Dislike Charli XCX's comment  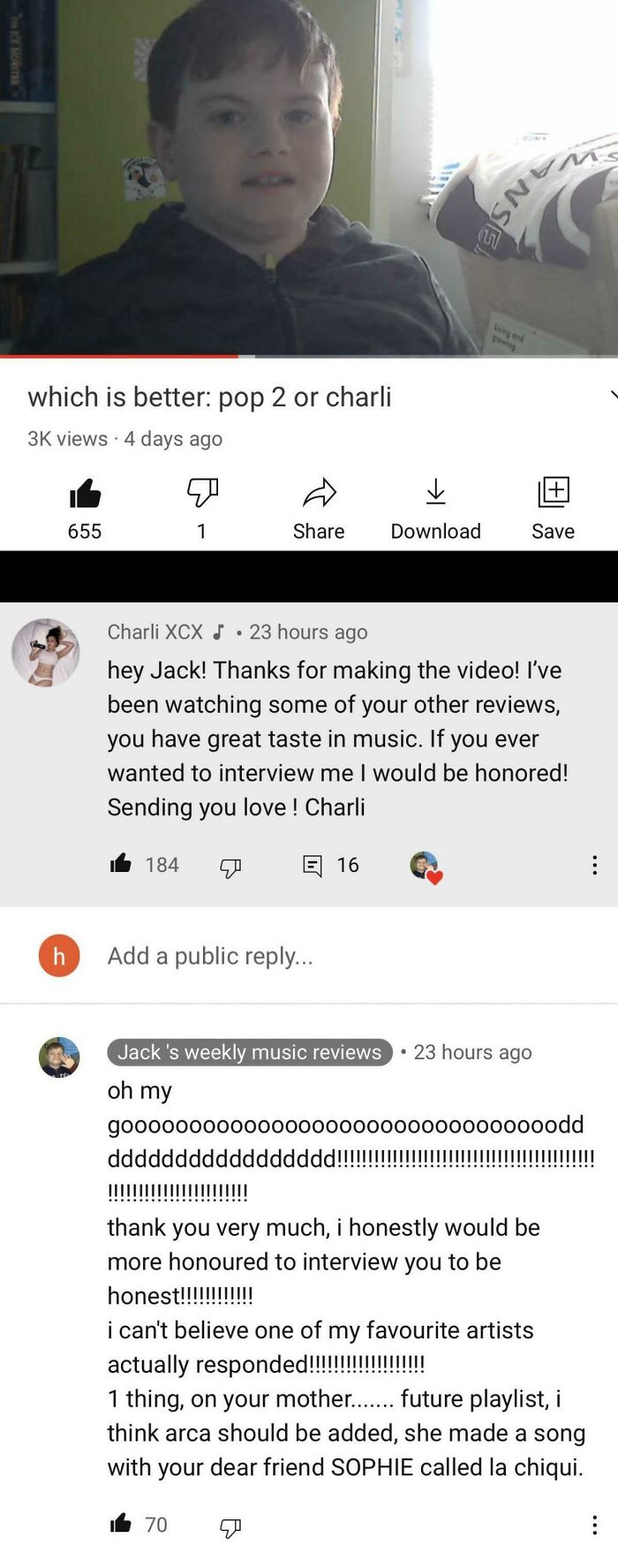pyautogui.click(x=230, y=867)
